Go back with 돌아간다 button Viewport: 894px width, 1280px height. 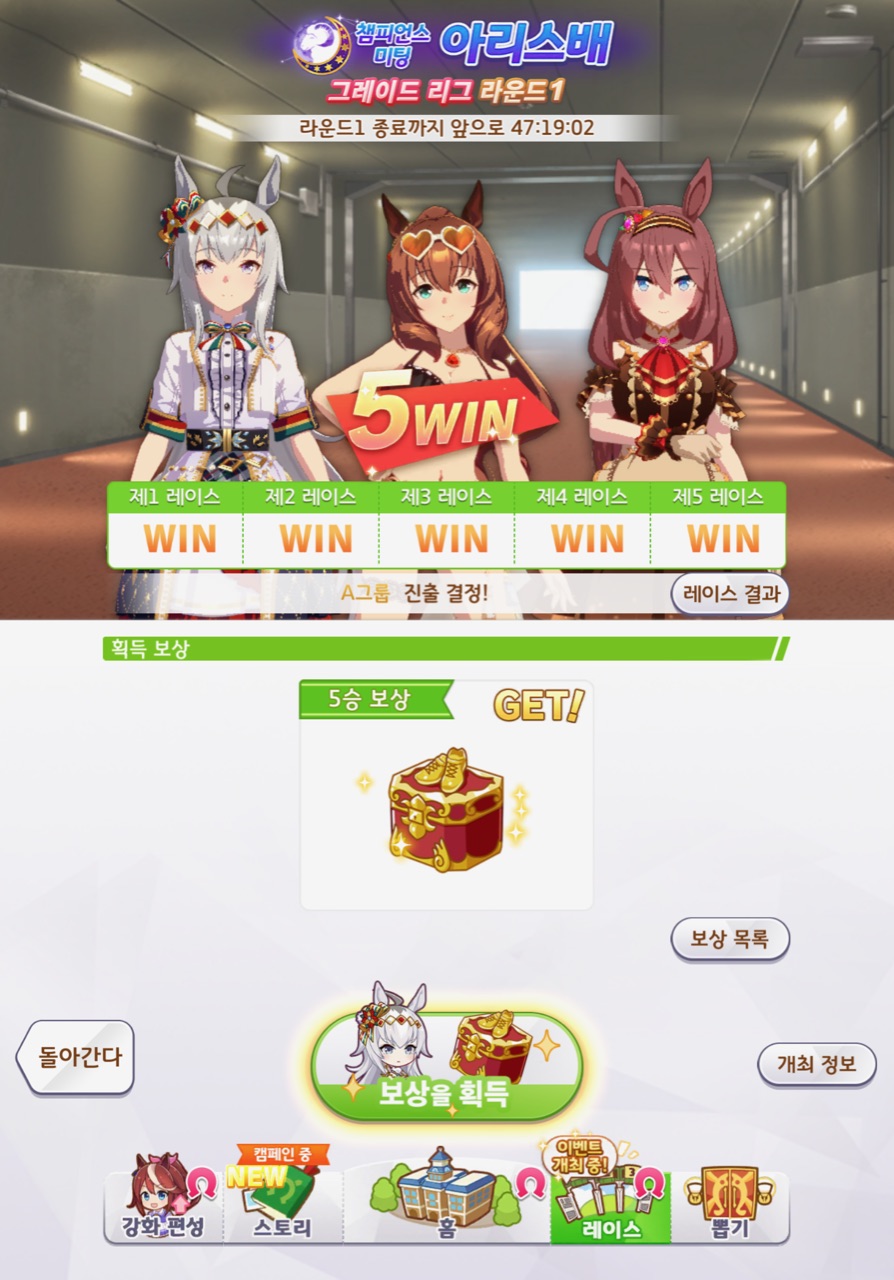pos(76,1057)
